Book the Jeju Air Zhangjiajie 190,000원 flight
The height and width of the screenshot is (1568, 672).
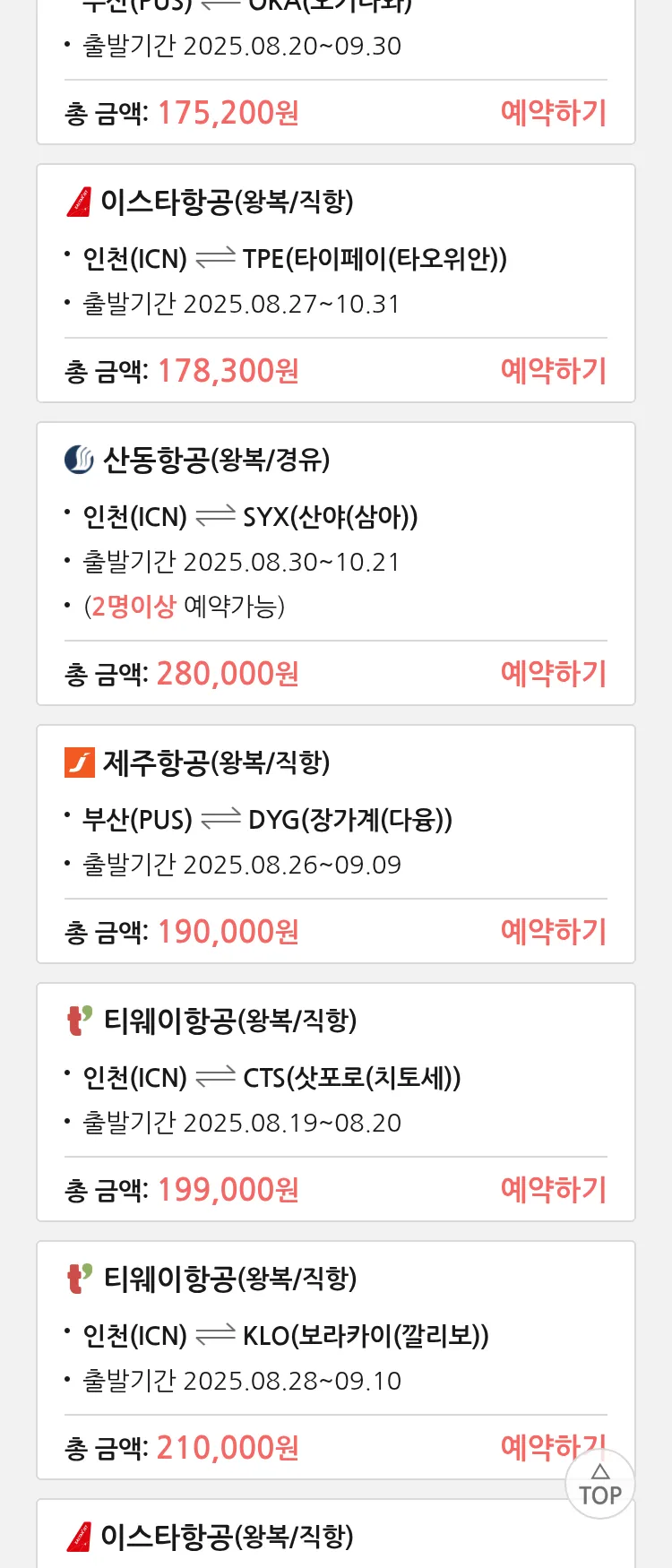pyautogui.click(x=553, y=932)
